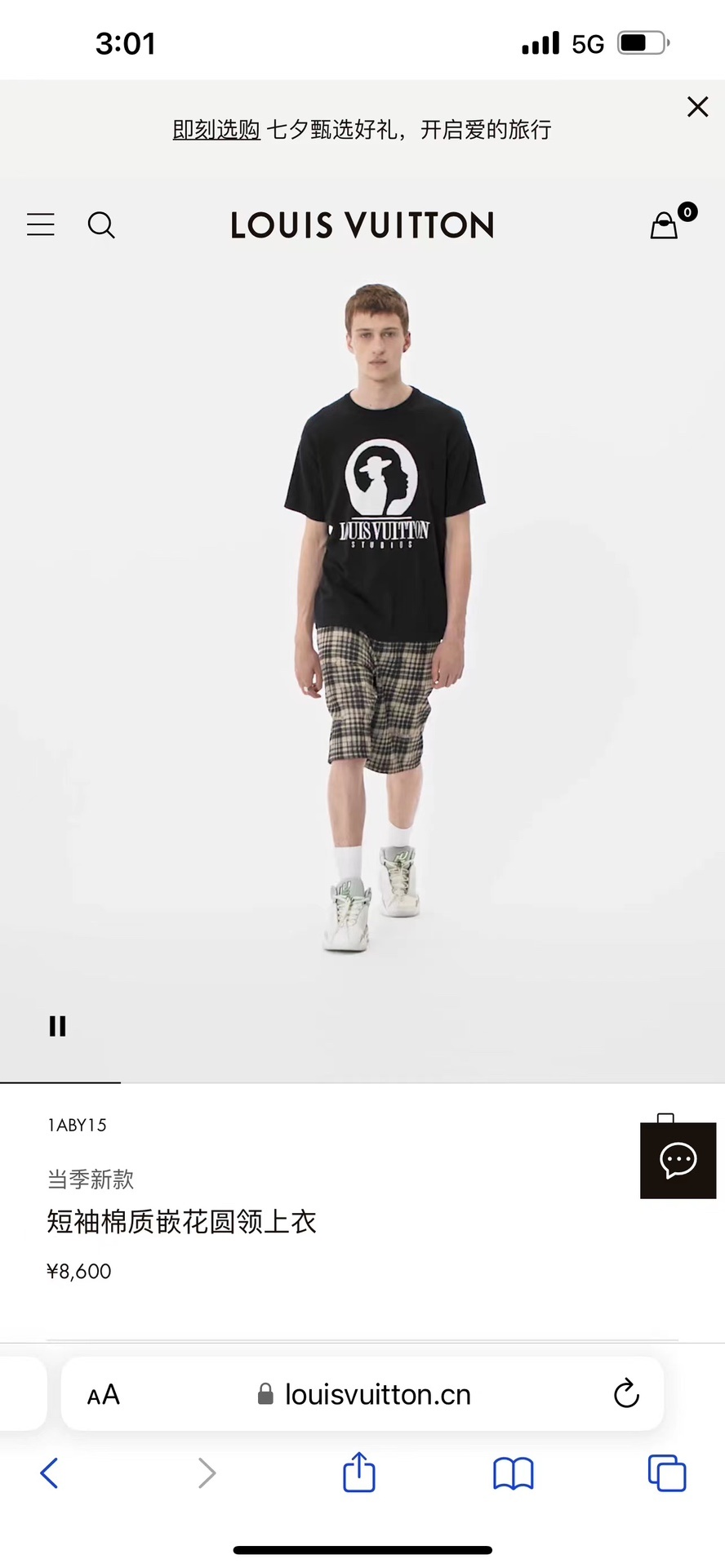Tap the louisvuitton.cn address bar
The width and height of the screenshot is (725, 1568).
pyautogui.click(x=362, y=1394)
